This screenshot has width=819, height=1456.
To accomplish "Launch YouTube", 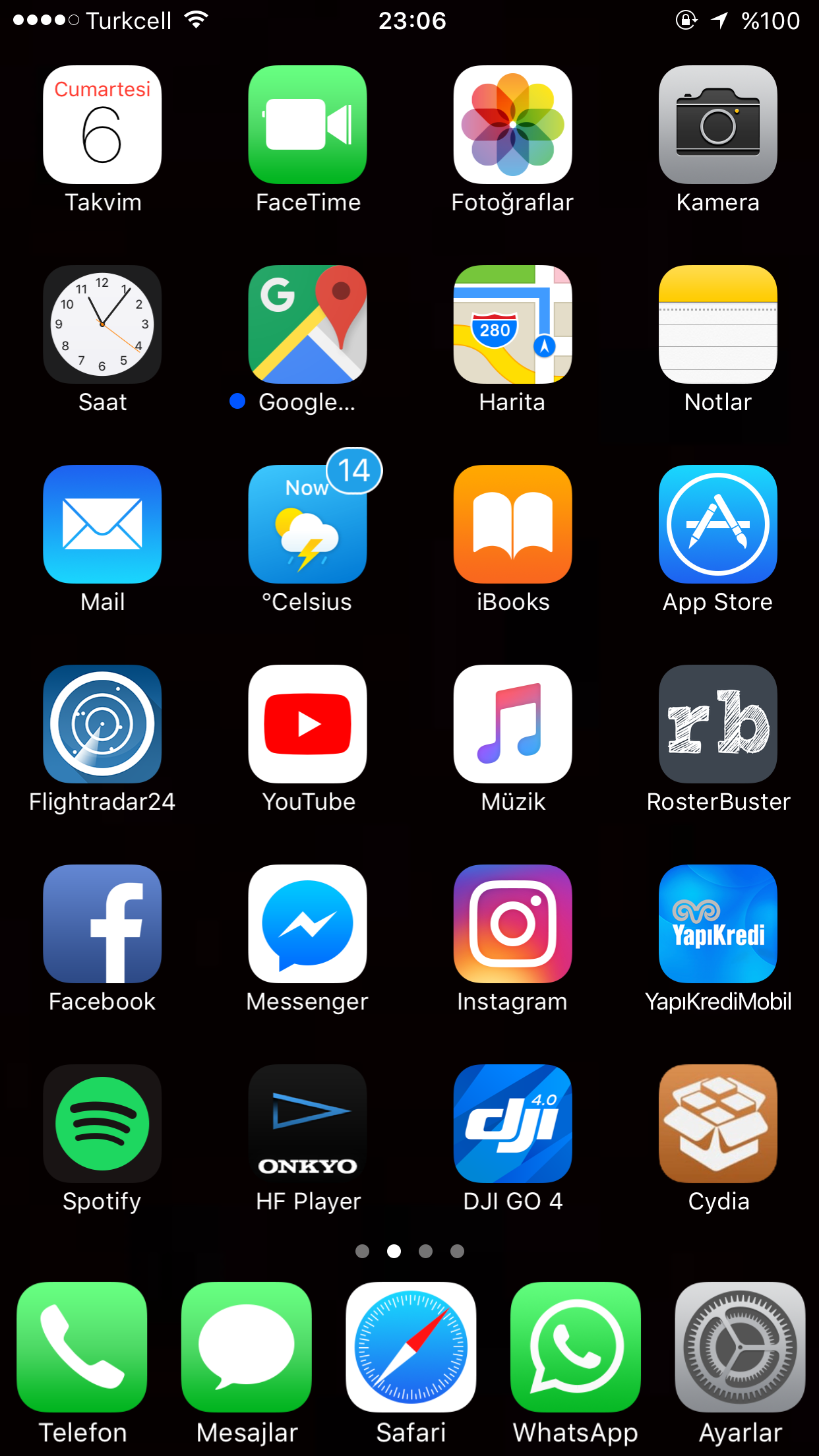I will 307,724.
